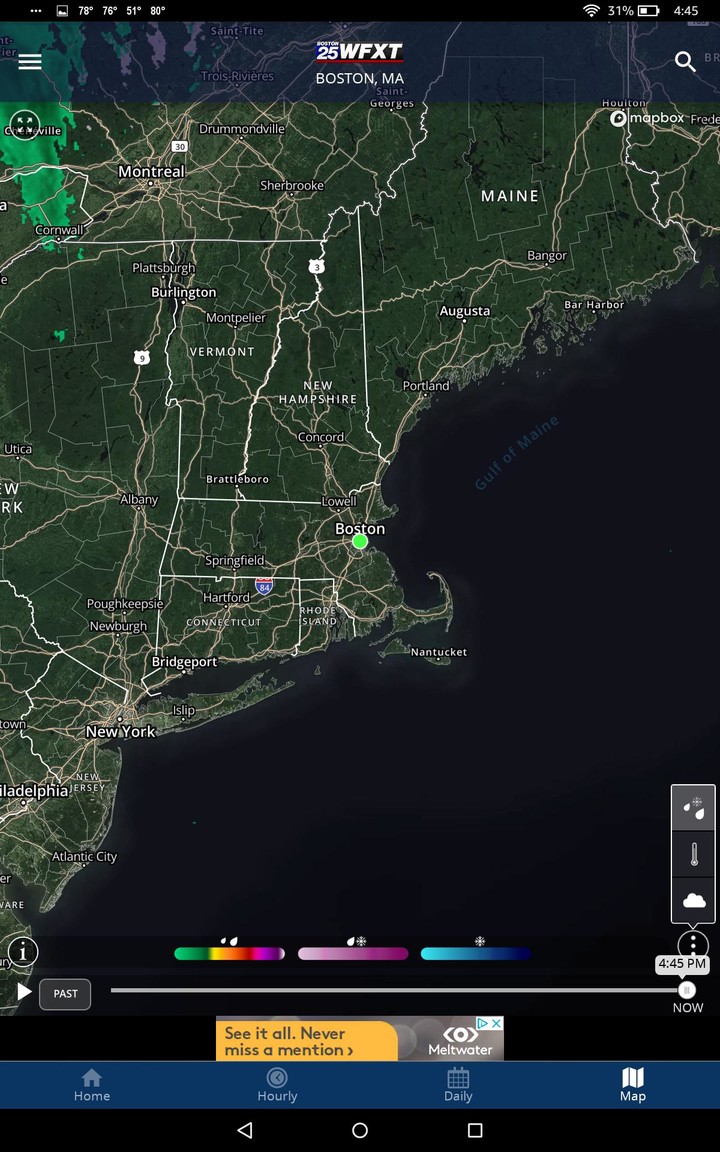
Task: Tap the Mapbox attribution icon
Action: (x=619, y=118)
